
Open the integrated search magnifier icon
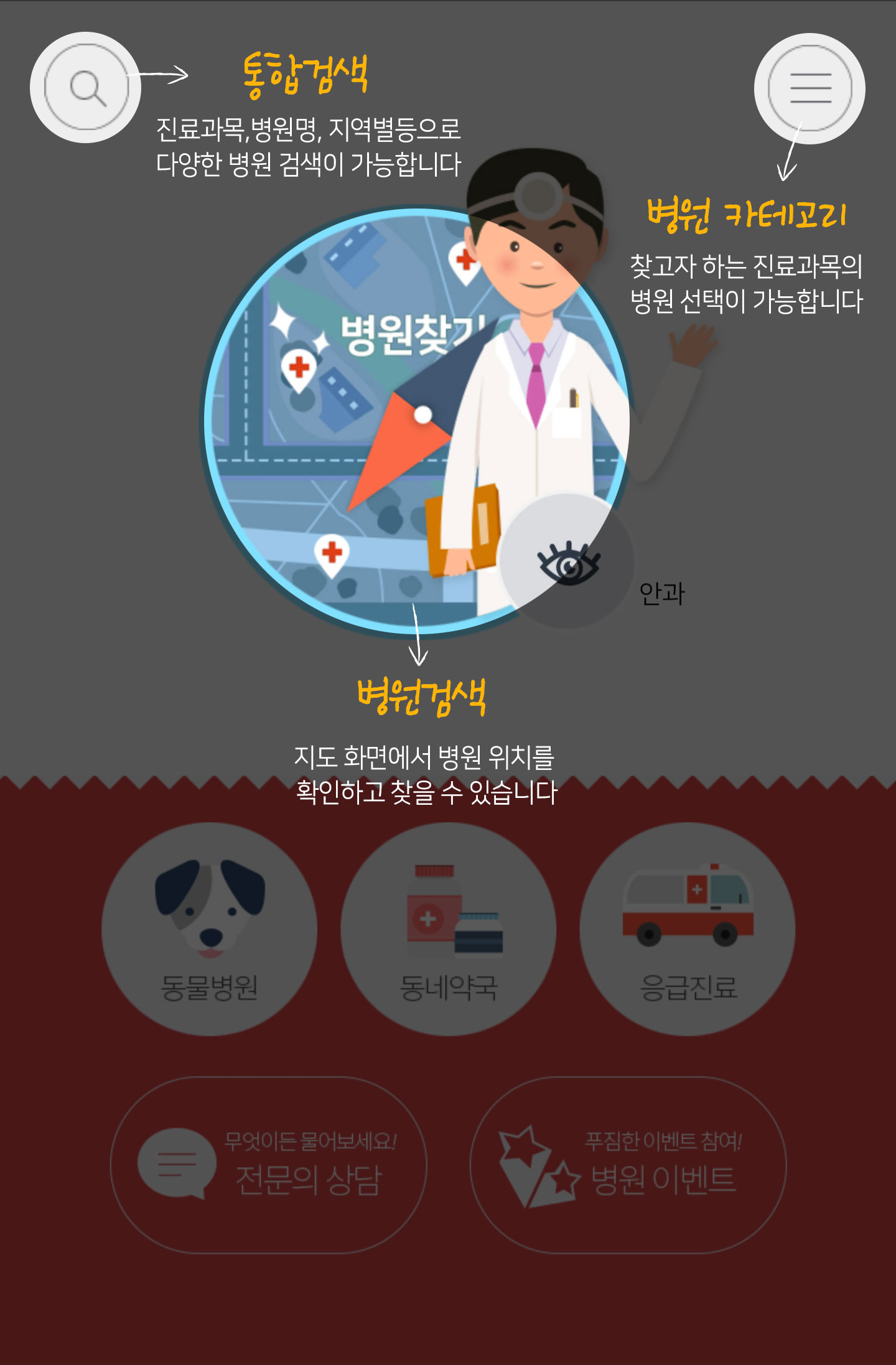(x=86, y=88)
